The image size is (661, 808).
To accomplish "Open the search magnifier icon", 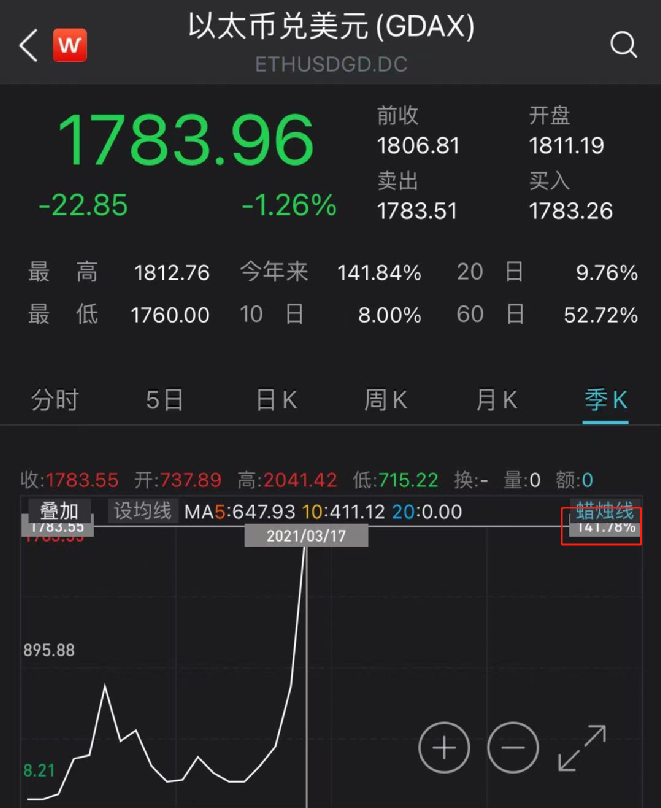I will 623,45.
